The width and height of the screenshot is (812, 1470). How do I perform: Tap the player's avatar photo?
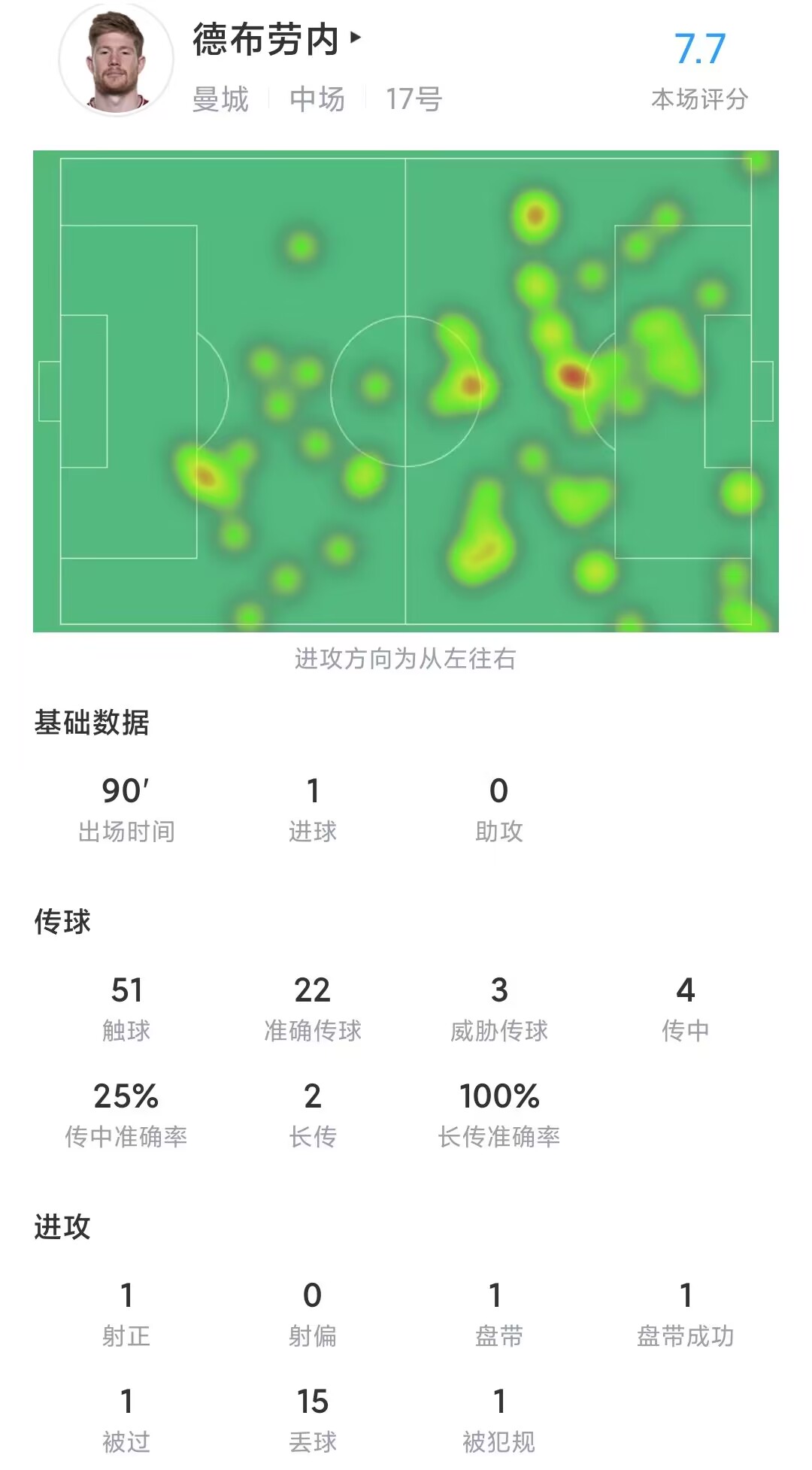pyautogui.click(x=117, y=60)
